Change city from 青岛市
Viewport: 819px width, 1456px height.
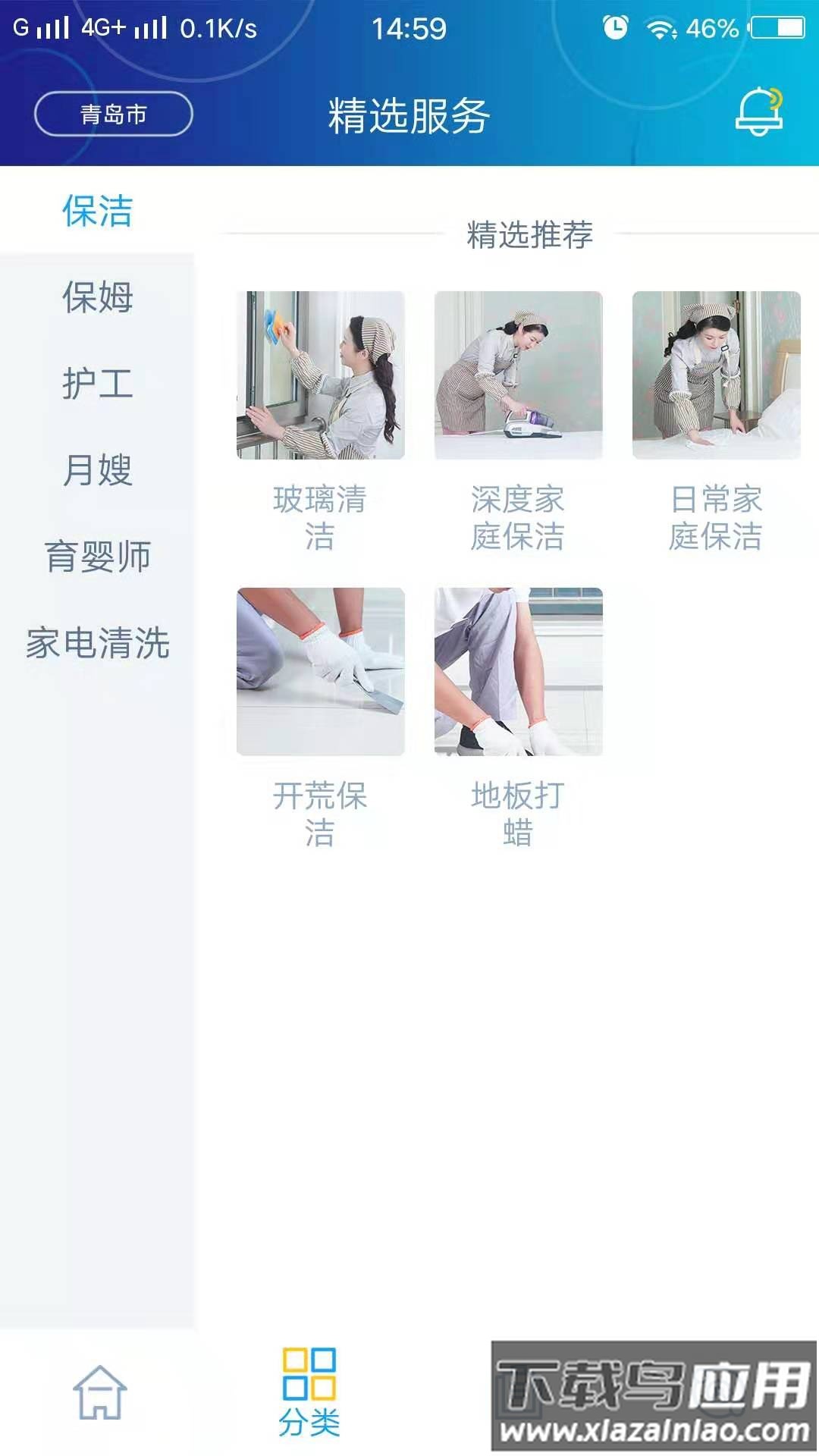coord(114,115)
